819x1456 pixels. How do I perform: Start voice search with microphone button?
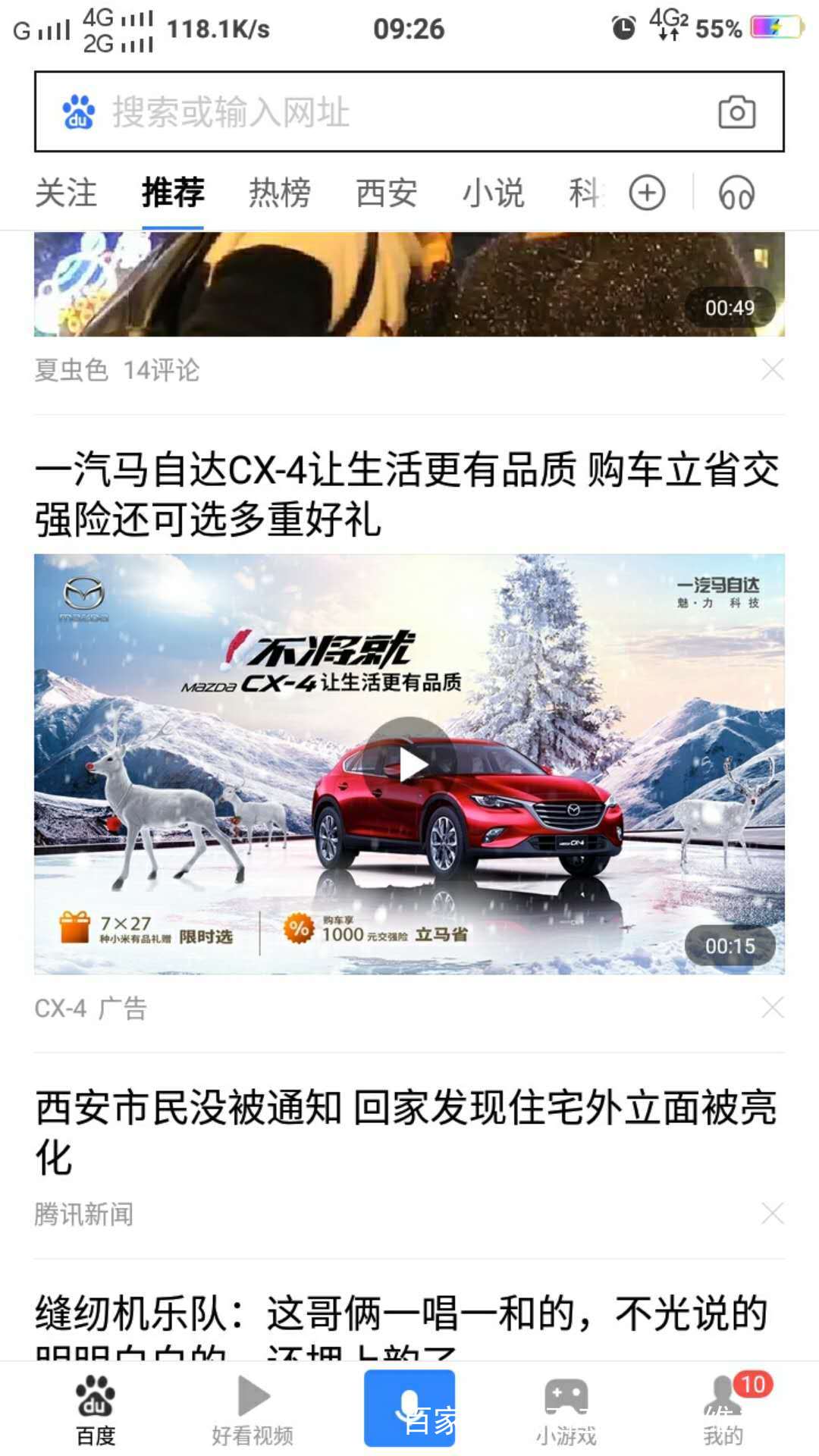point(409,1408)
